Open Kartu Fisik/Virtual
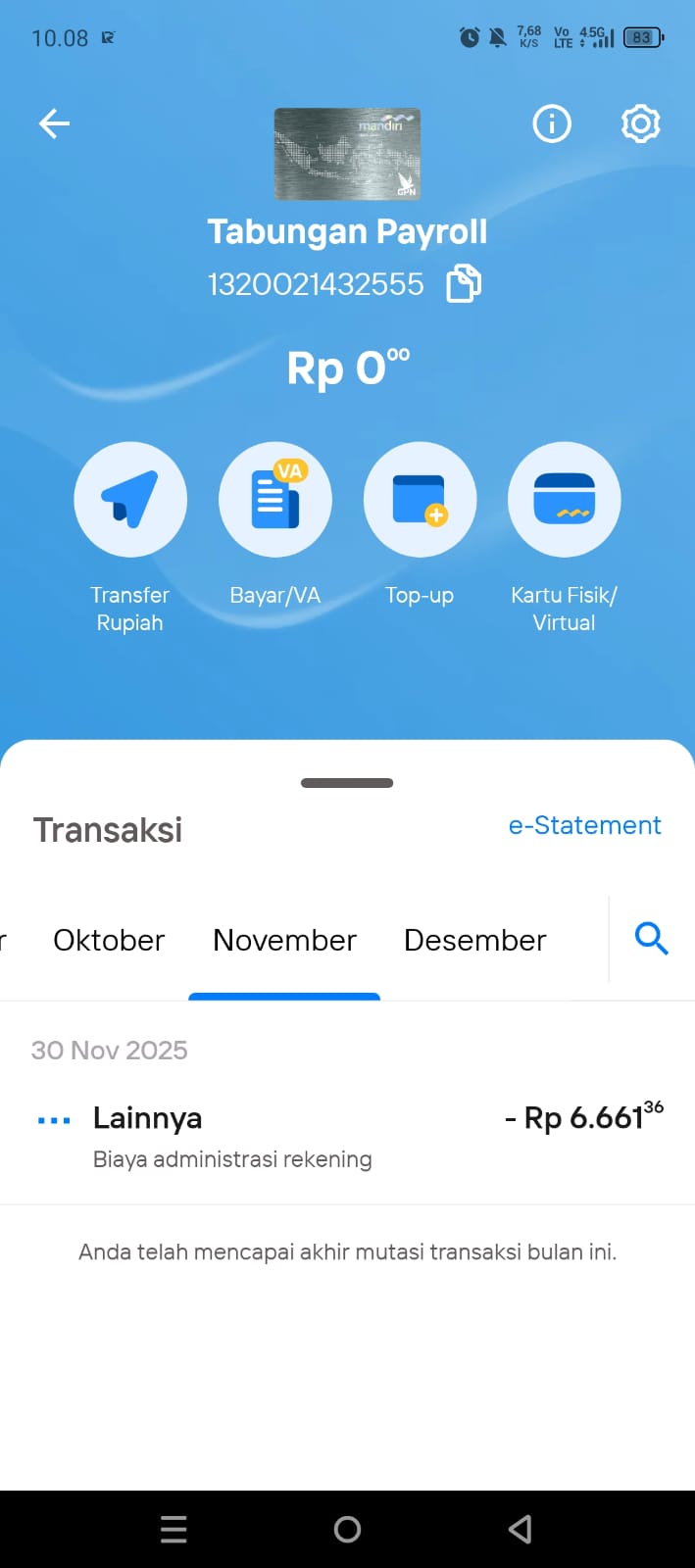The height and width of the screenshot is (1568, 695). [x=564, y=500]
